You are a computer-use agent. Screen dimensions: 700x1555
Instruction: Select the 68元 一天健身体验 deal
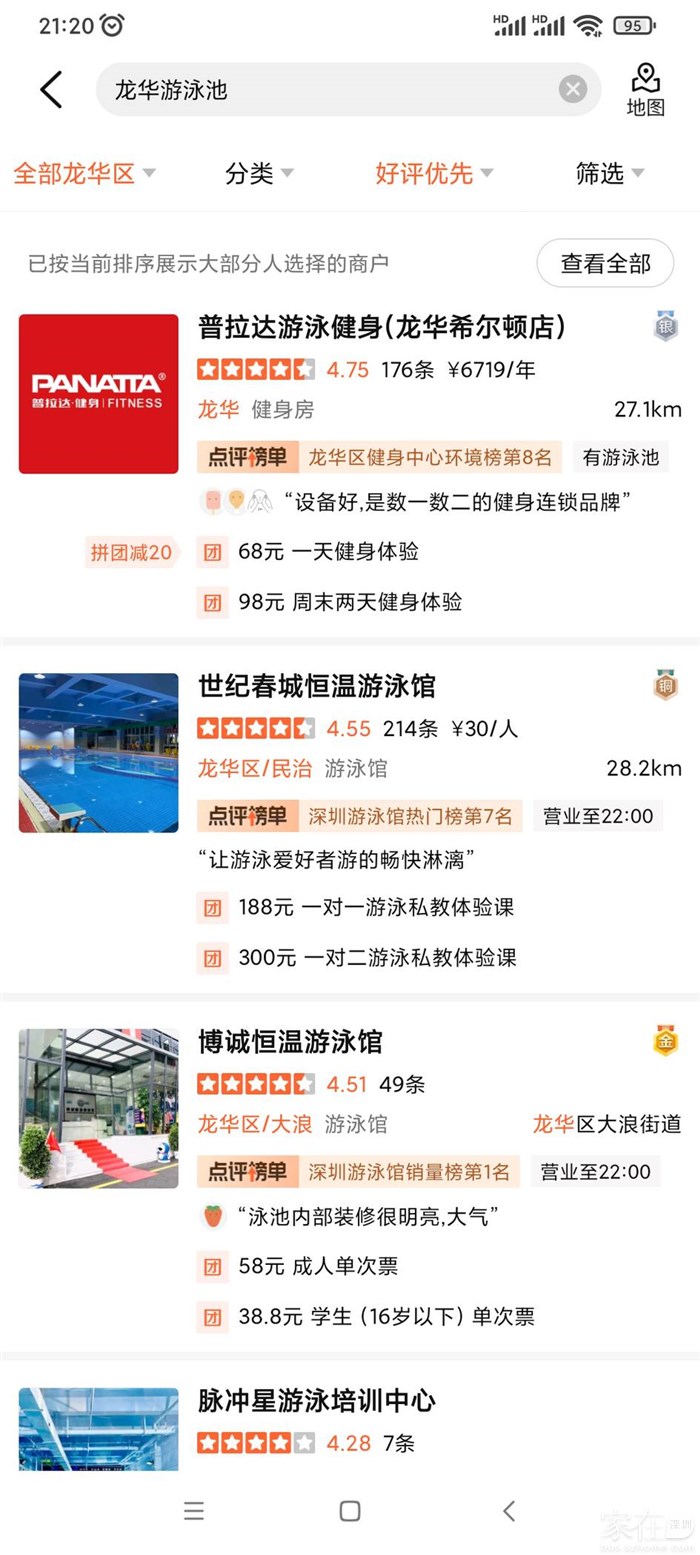point(328,551)
